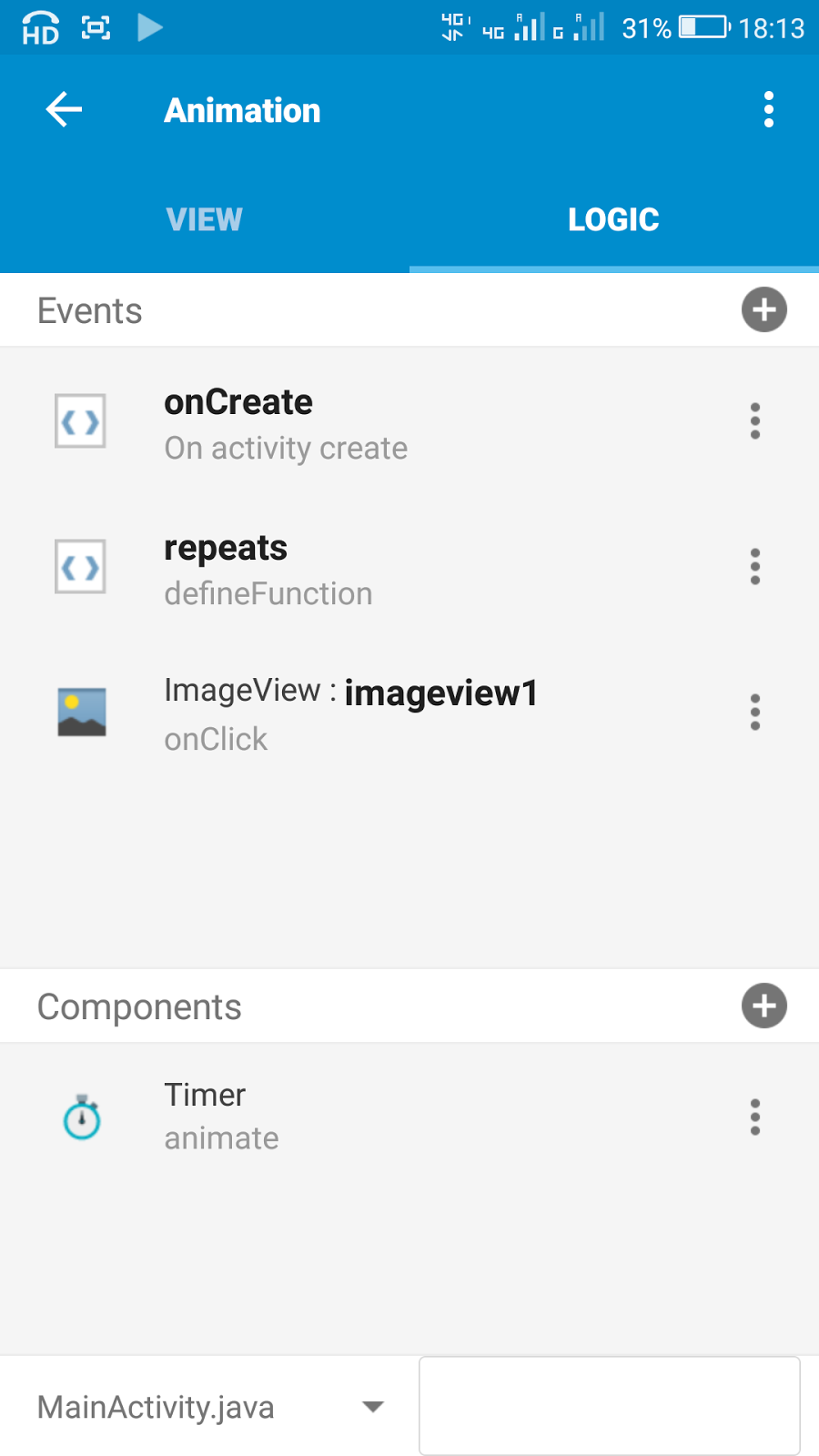Click the code icon beside repeats function
This screenshot has height=1456, width=819.
point(80,567)
